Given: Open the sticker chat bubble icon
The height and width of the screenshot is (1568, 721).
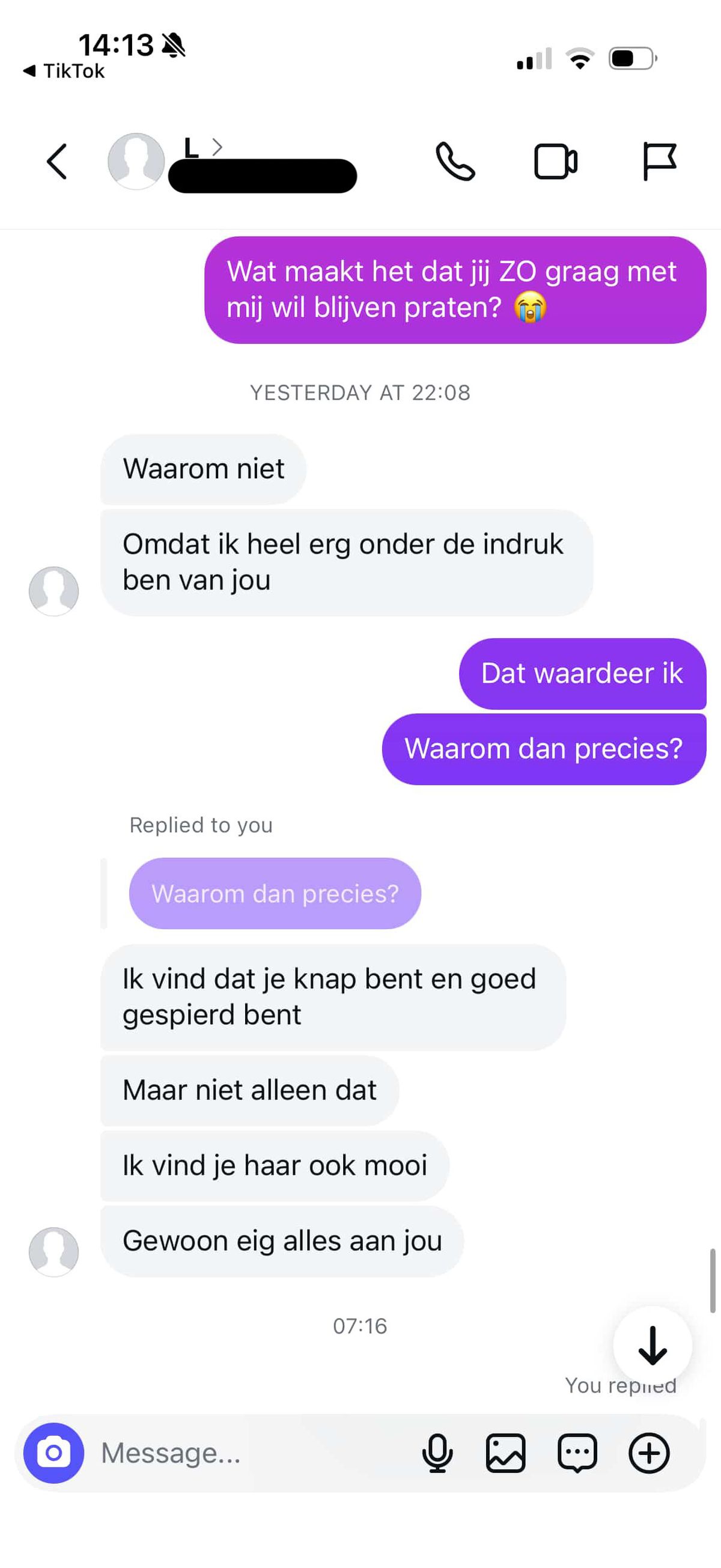Looking at the screenshot, I should [x=577, y=1453].
